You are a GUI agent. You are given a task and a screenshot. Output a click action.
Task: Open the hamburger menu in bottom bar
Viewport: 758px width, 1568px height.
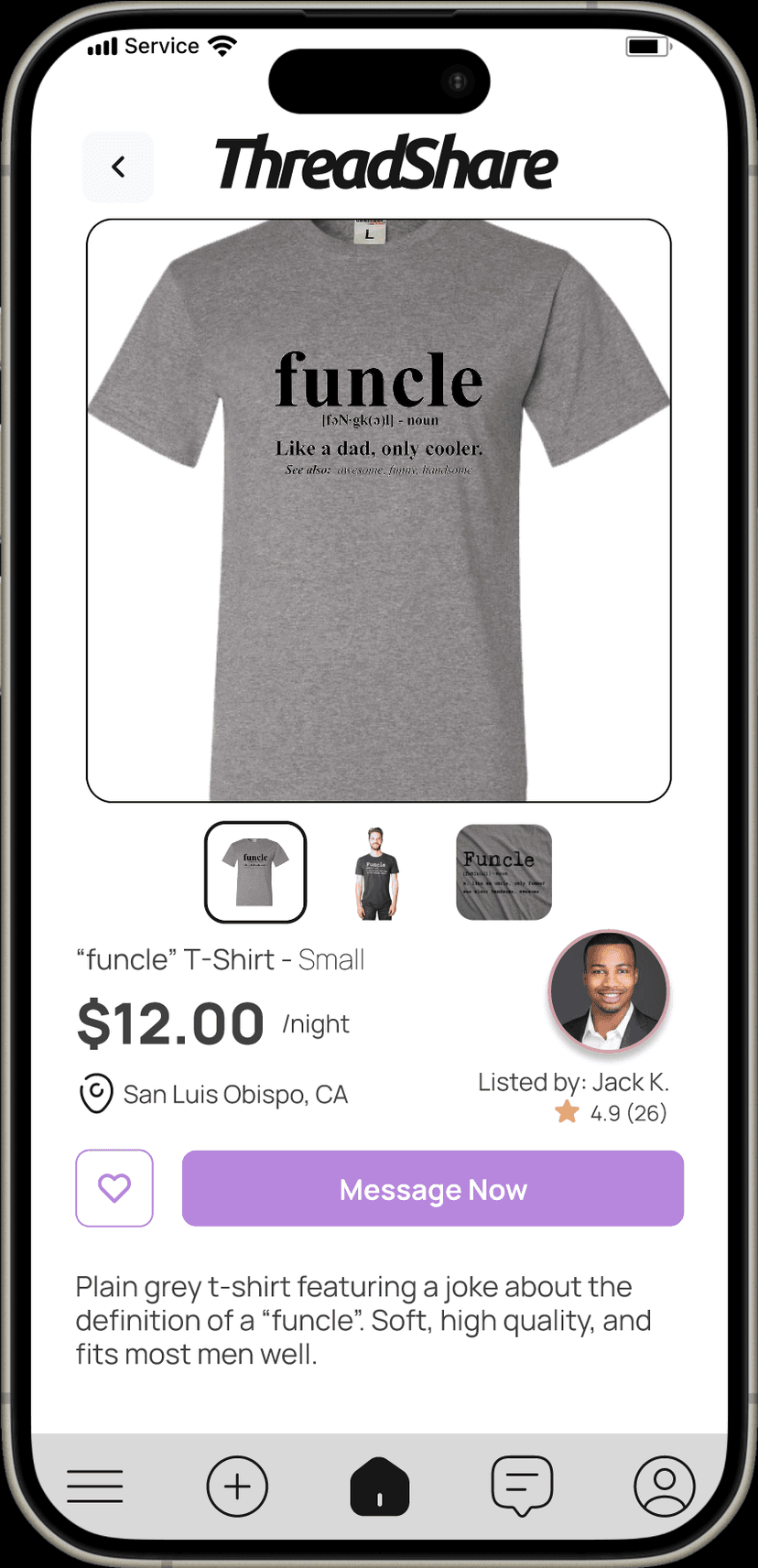[95, 1486]
